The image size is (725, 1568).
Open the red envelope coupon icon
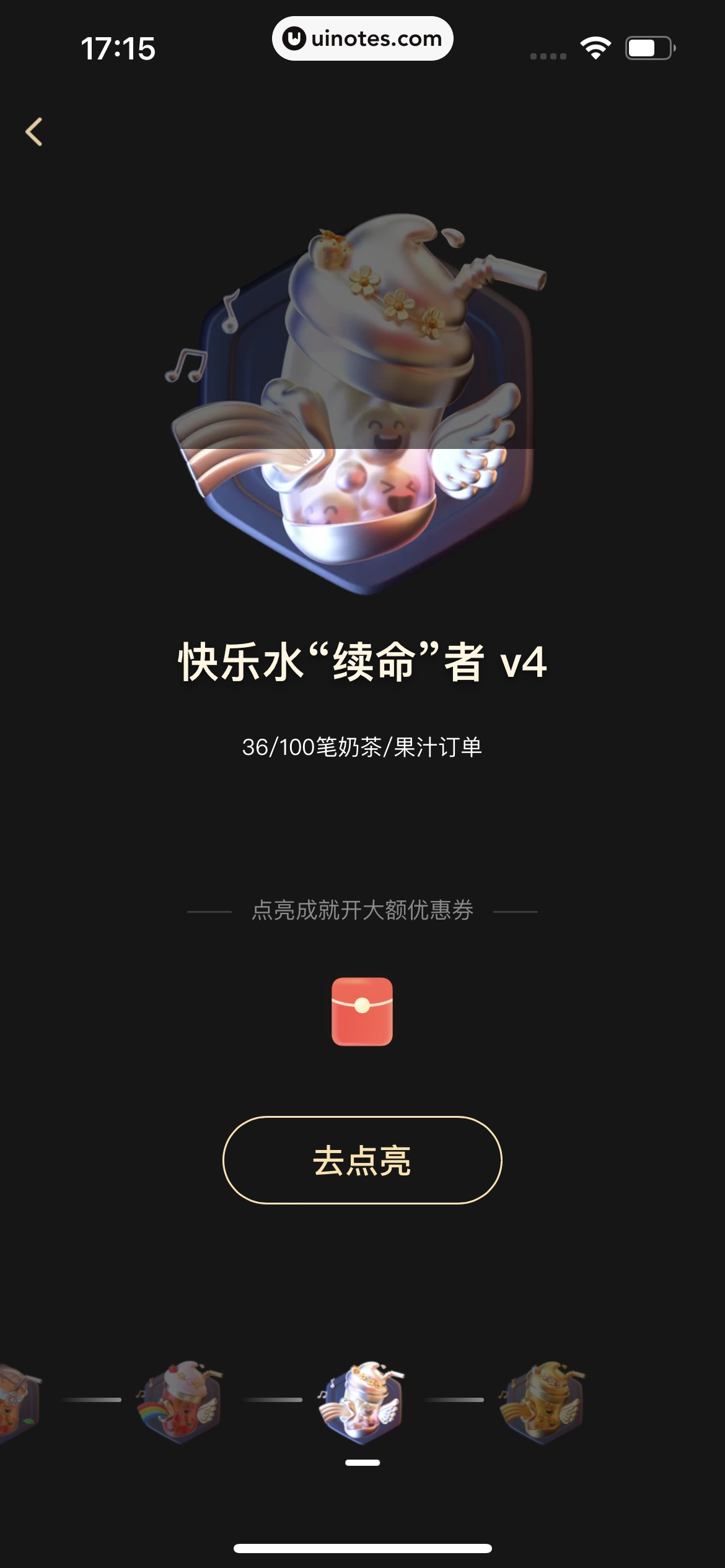tap(362, 1013)
